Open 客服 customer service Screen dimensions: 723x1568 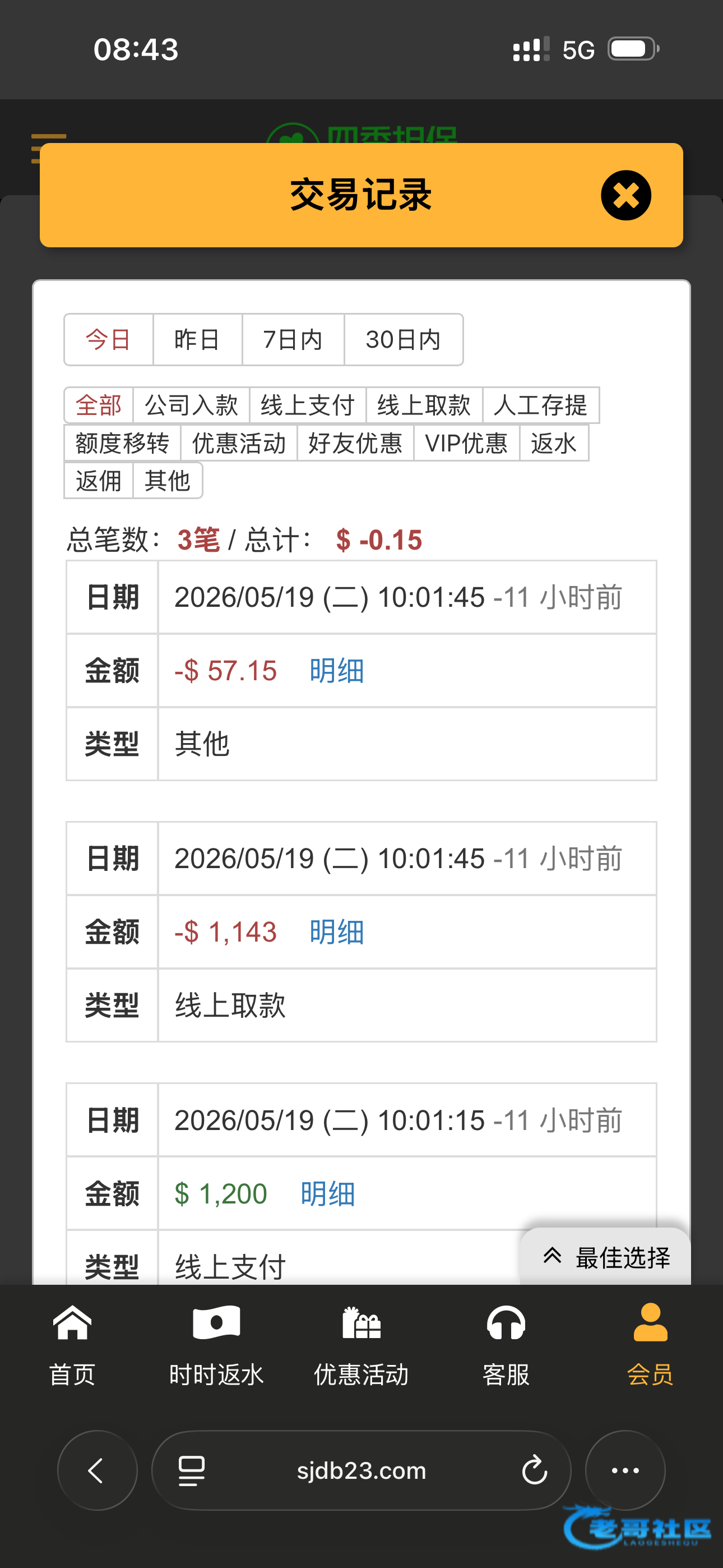[x=506, y=1345]
